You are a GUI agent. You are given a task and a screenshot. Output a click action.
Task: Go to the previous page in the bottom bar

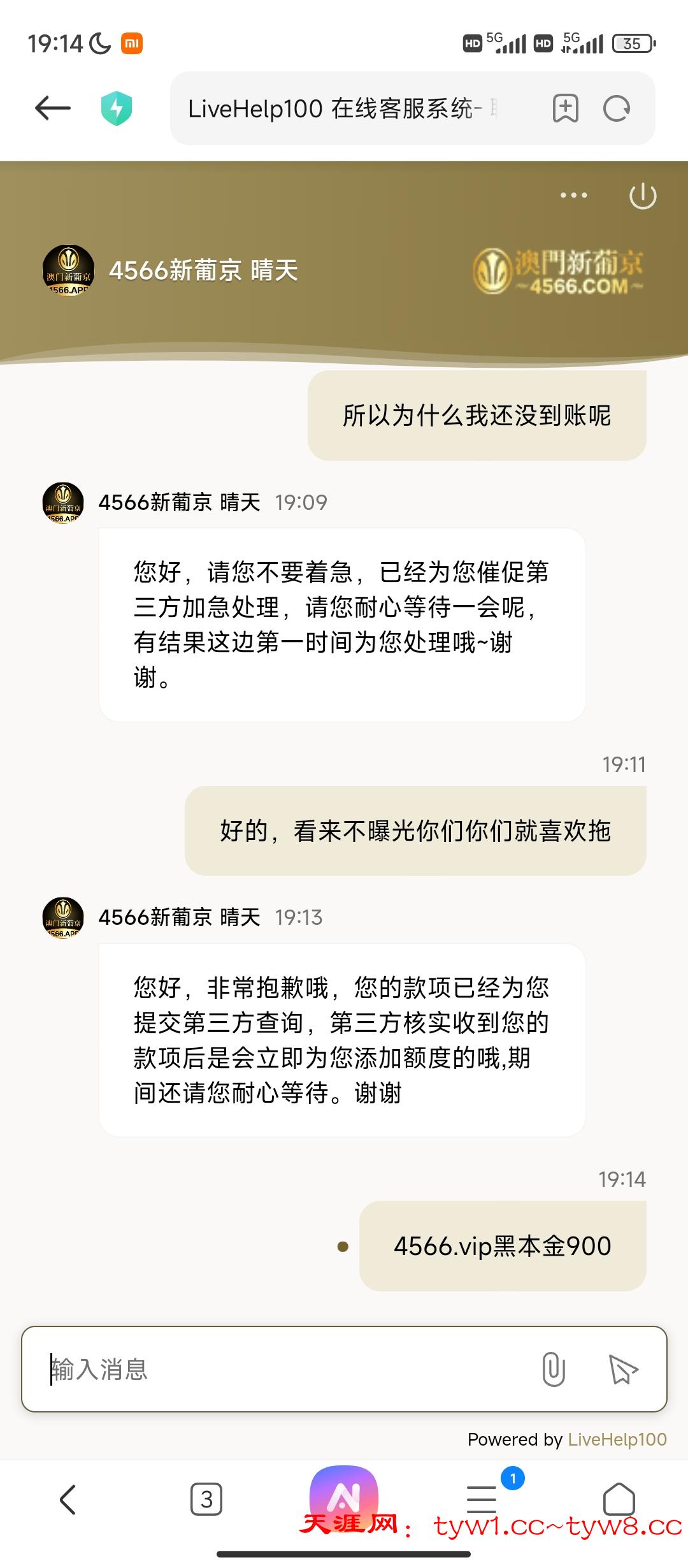click(68, 1499)
